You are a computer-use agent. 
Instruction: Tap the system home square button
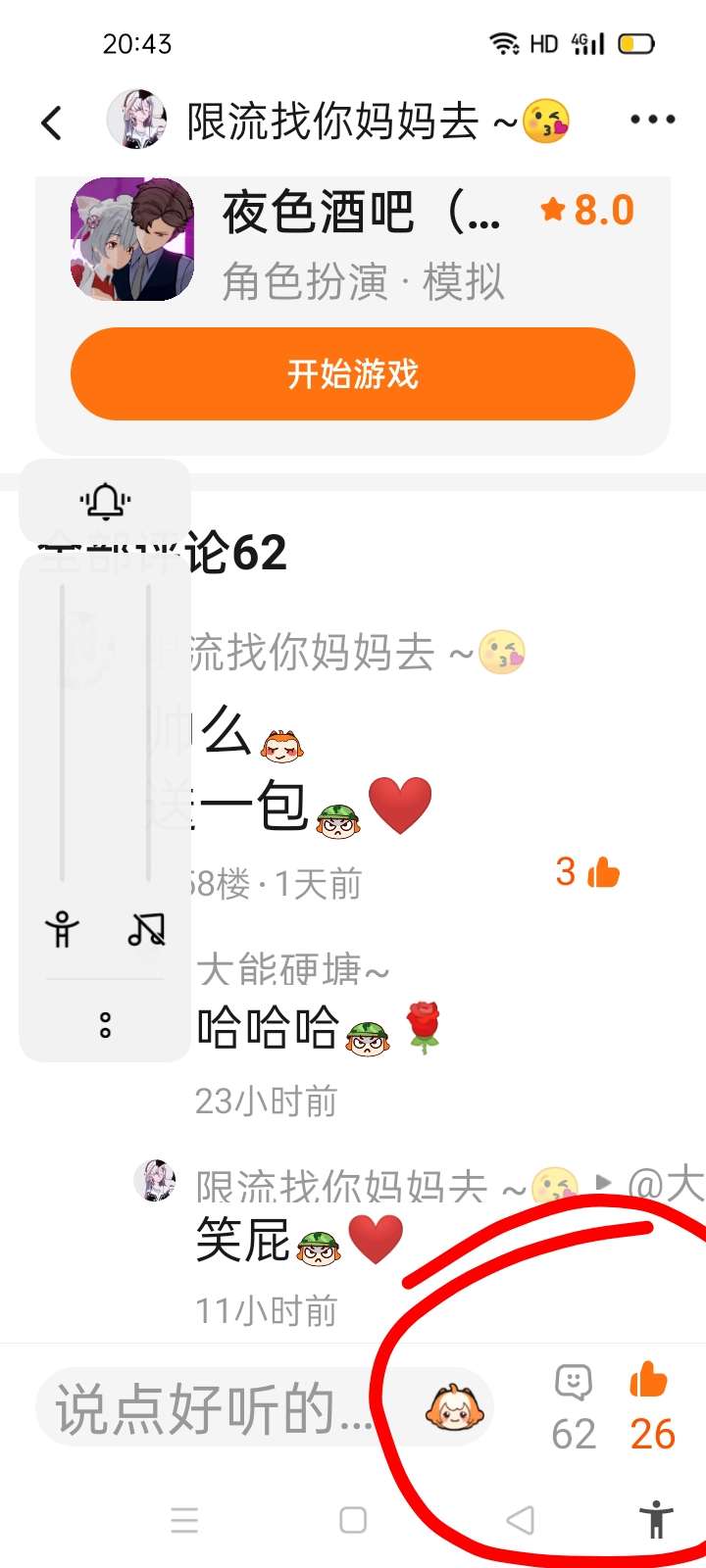tap(353, 1520)
